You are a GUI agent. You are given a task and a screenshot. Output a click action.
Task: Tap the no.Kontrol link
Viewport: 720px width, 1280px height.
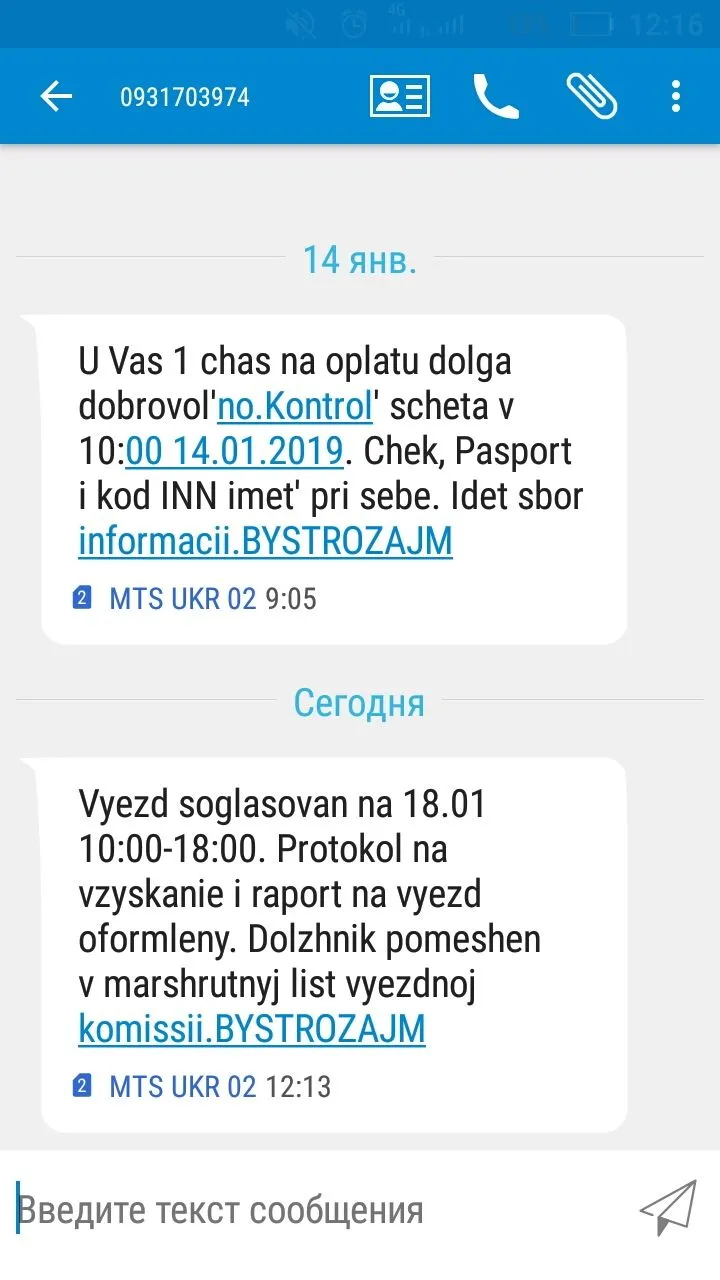tap(295, 406)
